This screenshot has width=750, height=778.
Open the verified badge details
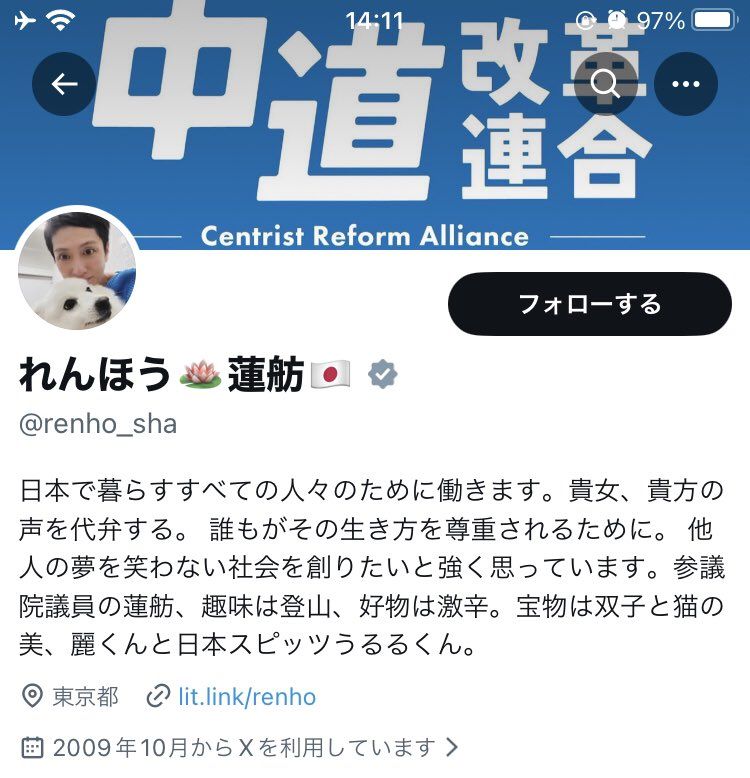point(383,375)
